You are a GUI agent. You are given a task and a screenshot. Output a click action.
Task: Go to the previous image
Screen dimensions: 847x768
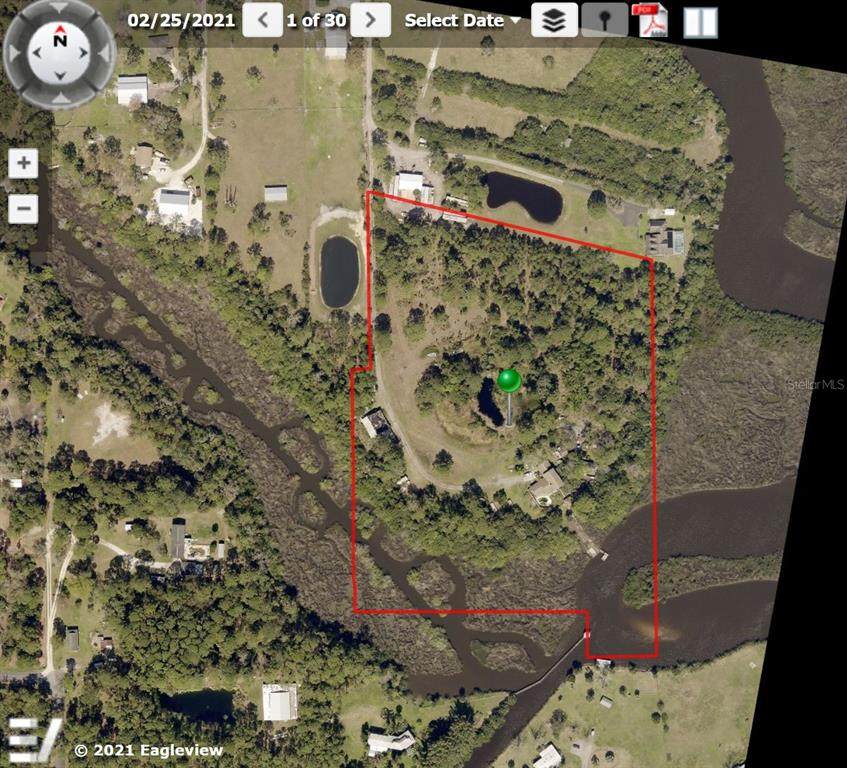tap(262, 19)
